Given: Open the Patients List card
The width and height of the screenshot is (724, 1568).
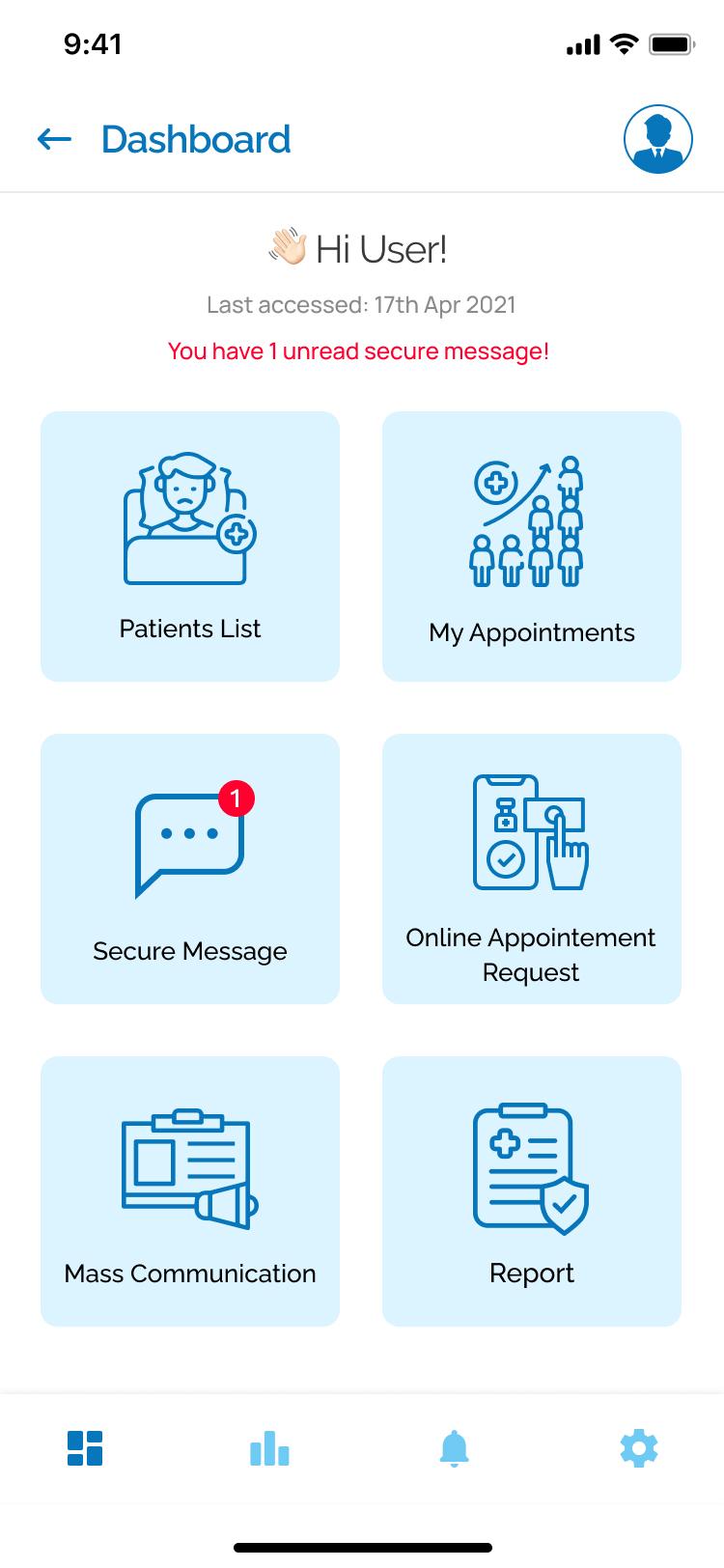Looking at the screenshot, I should (190, 546).
